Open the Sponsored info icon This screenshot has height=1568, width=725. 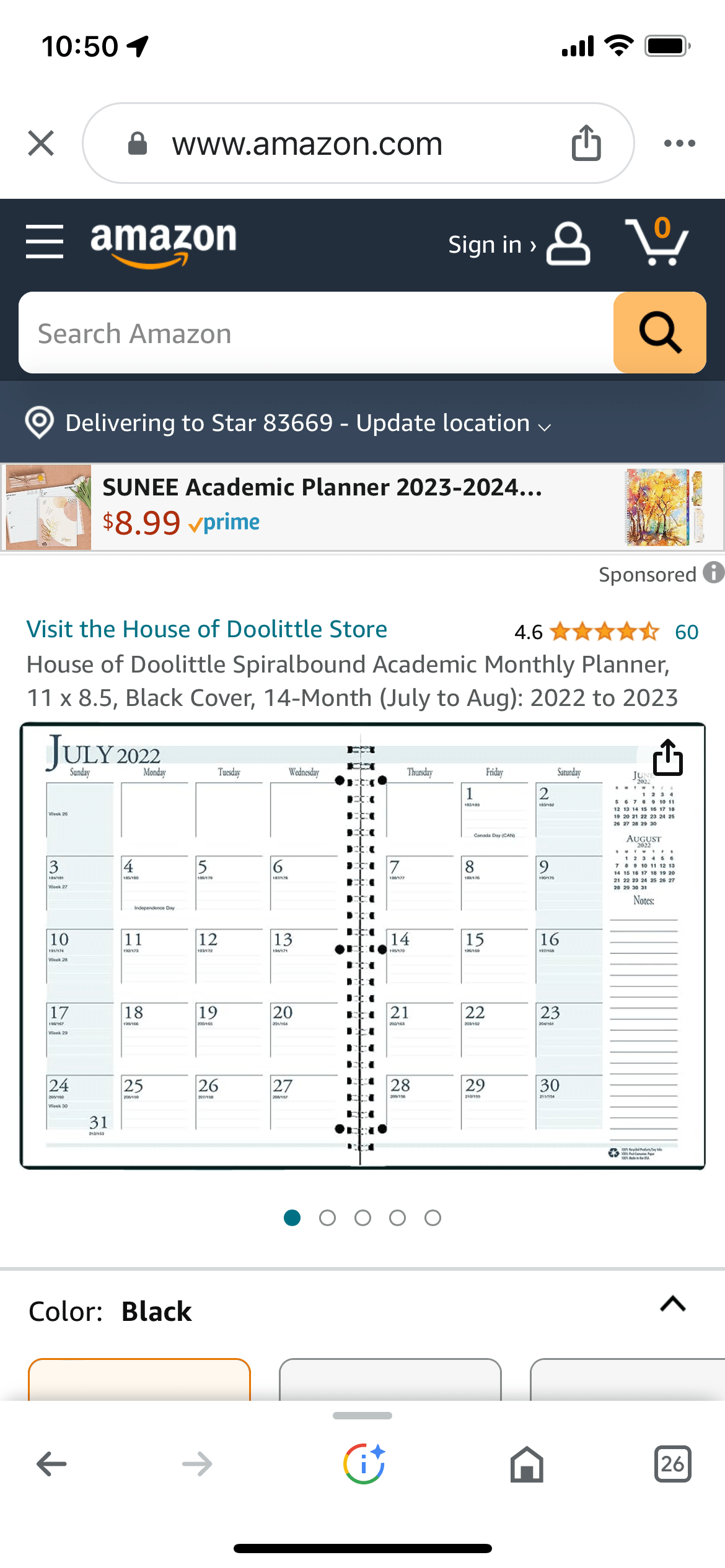[x=713, y=573]
